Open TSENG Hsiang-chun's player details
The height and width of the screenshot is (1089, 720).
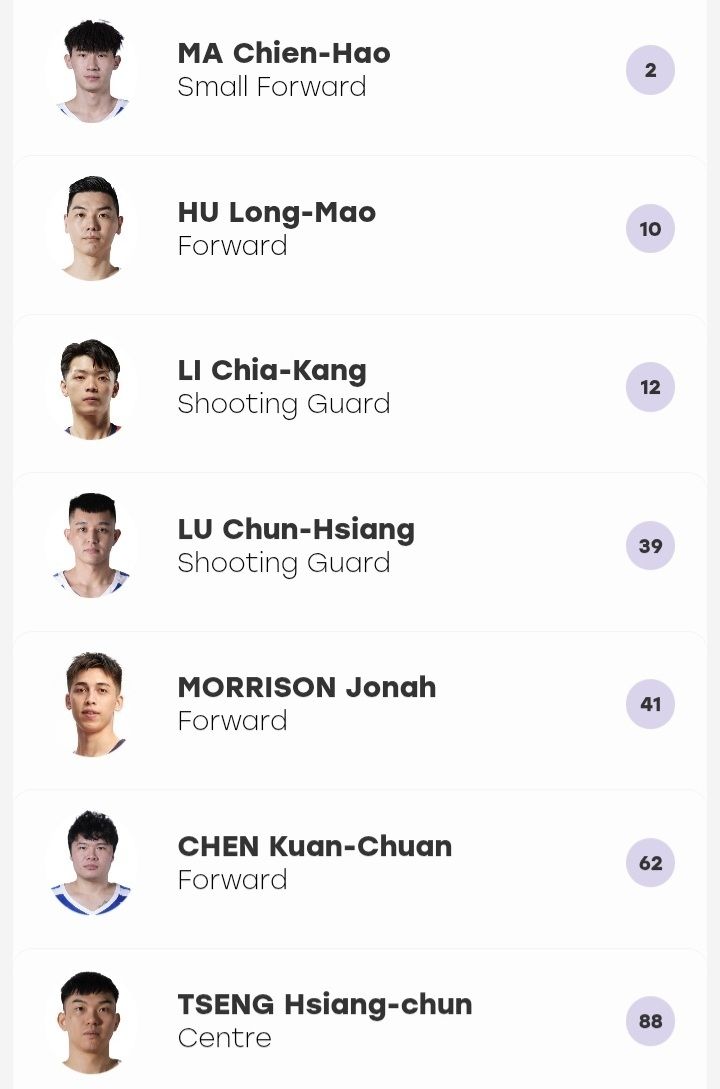coord(360,1020)
